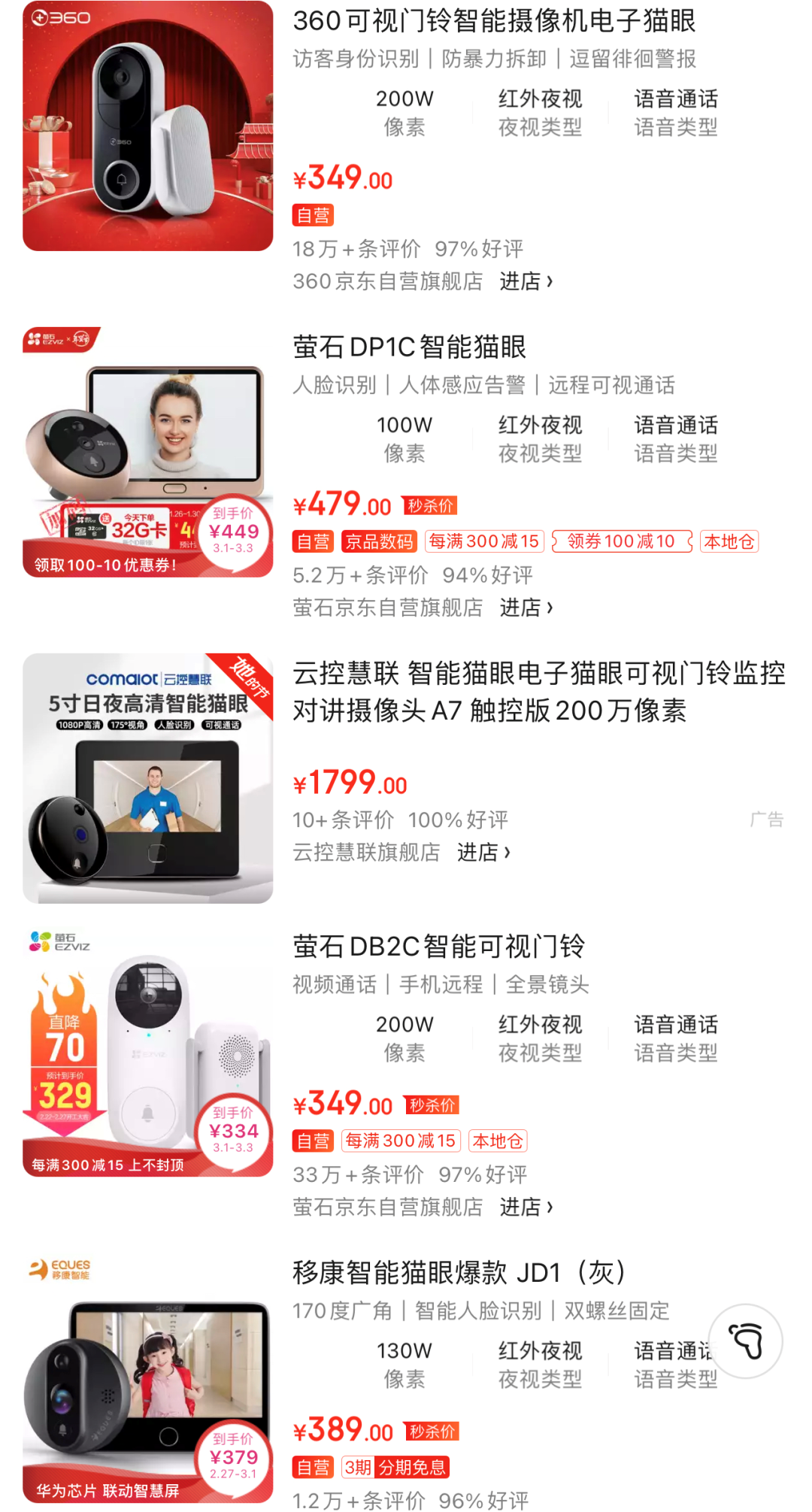Open 移康智能猫眼爆款JD1 product listing
This screenshot has height=1512, width=812.
click(459, 1273)
